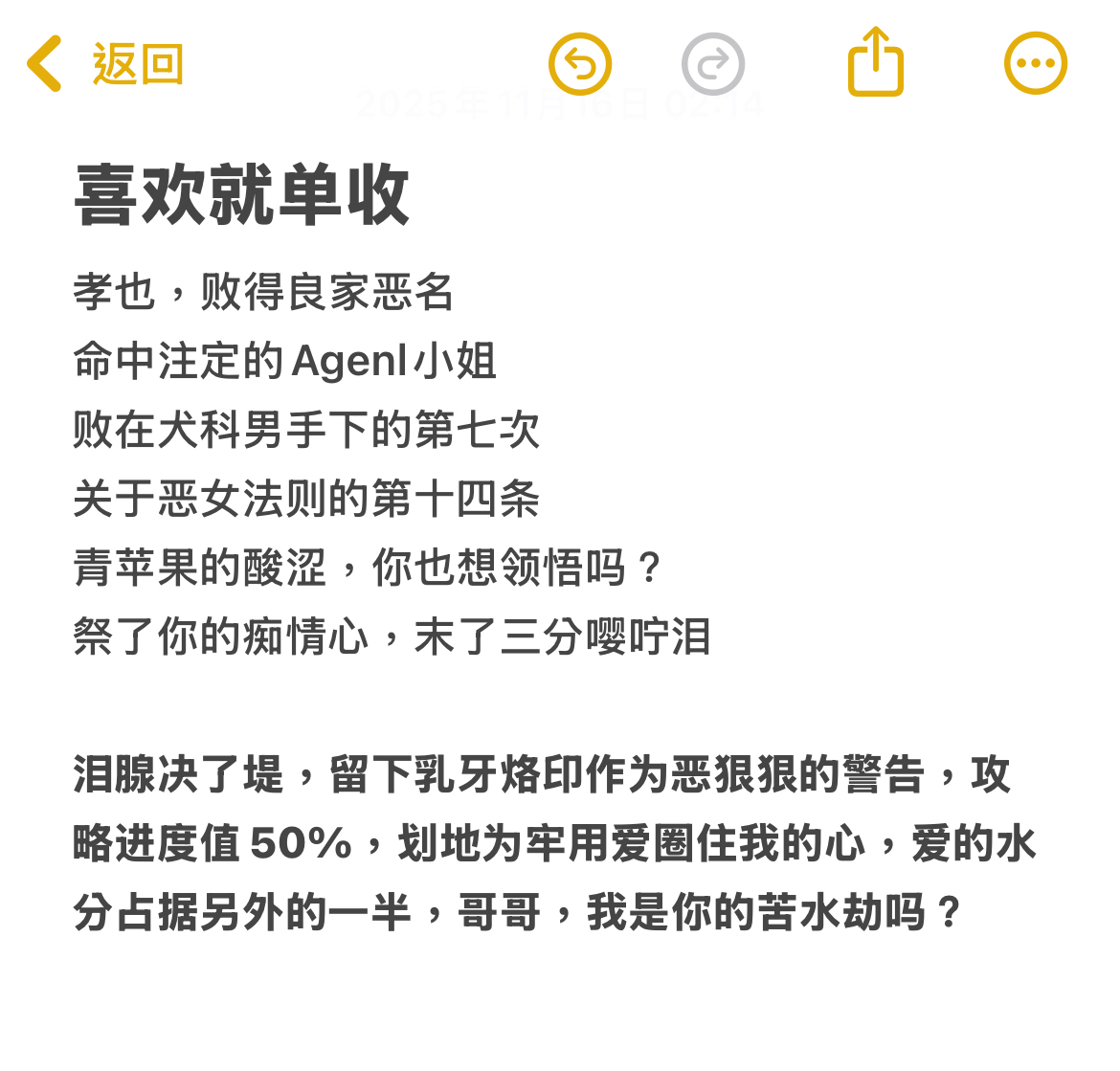1120x1071 pixels.
Task: Go back via the 返回 button
Action: click(x=105, y=65)
